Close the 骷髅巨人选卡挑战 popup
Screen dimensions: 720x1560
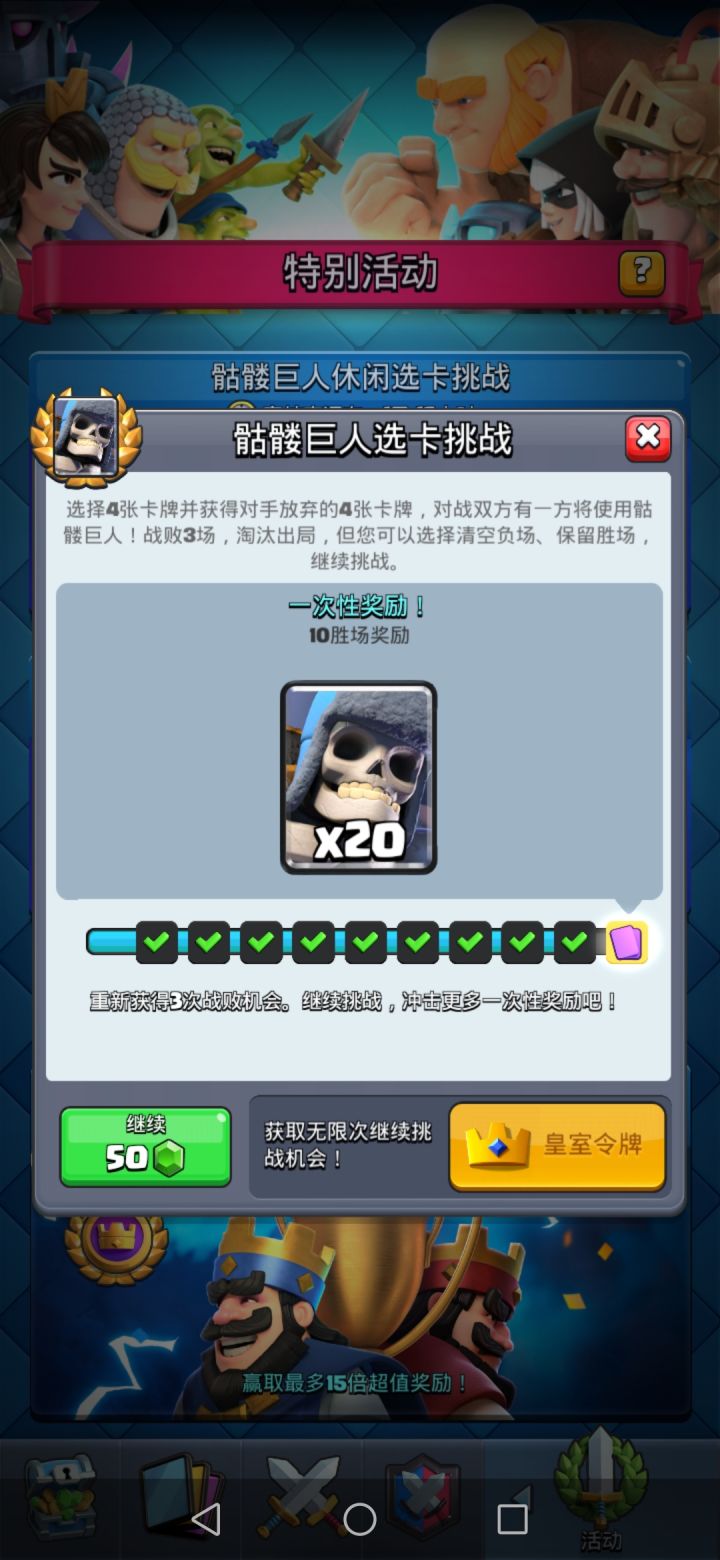[x=647, y=437]
